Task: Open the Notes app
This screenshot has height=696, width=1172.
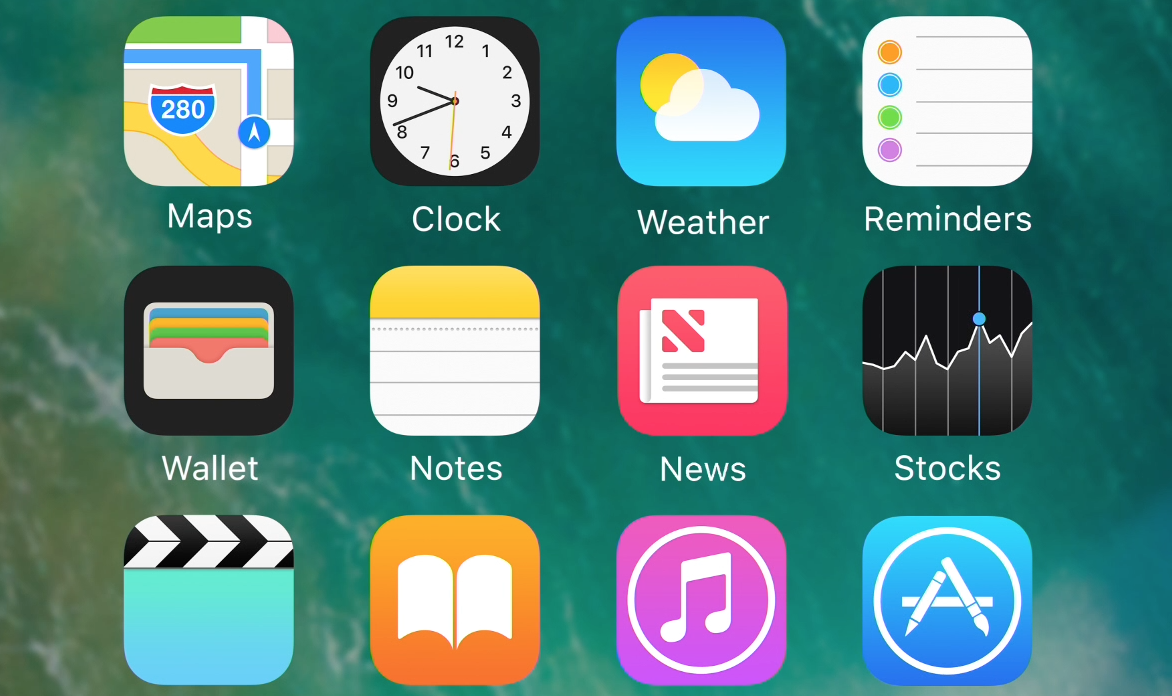Action: coord(455,350)
